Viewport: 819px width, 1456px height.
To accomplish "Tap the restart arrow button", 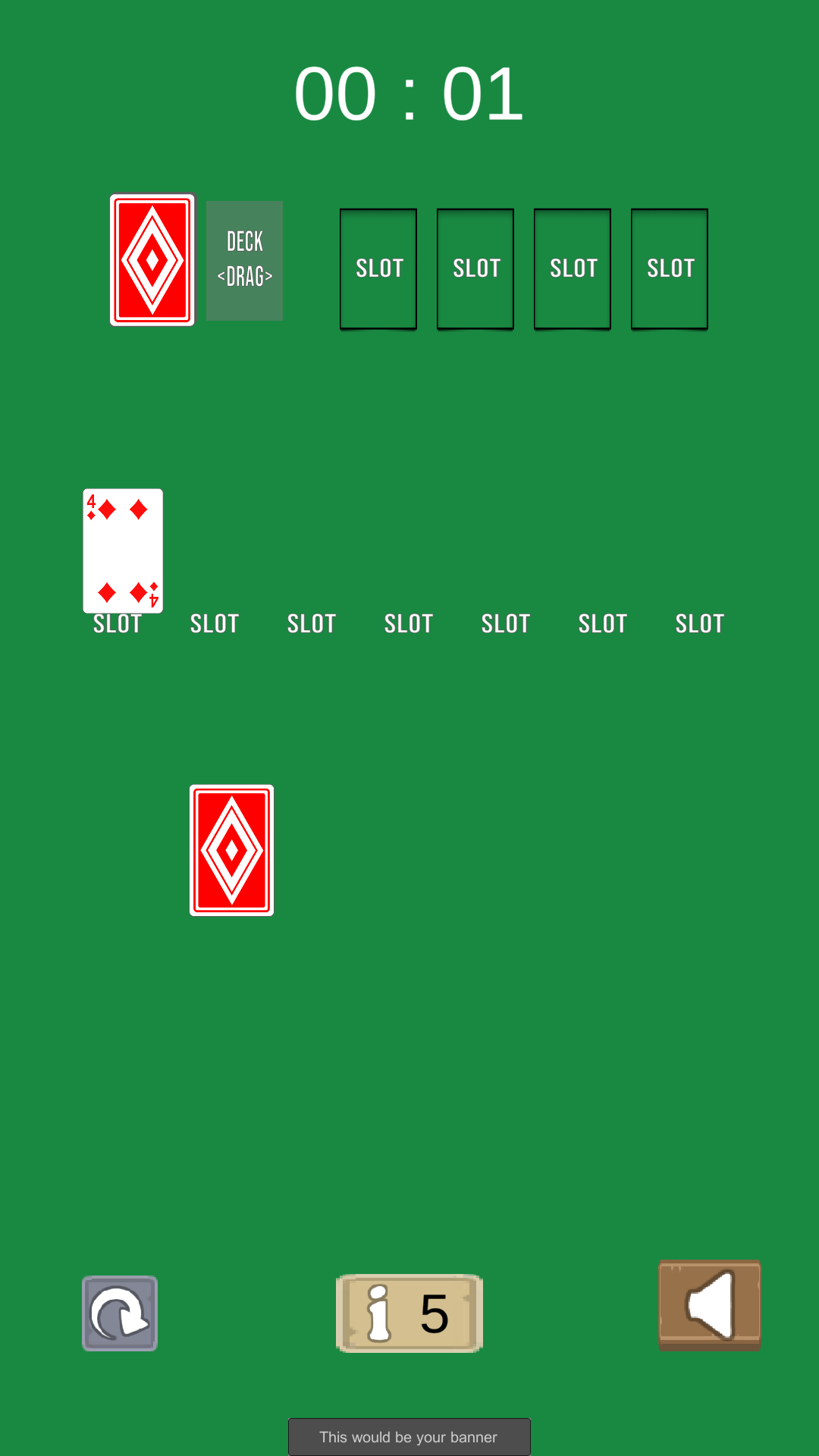I will pos(120,1313).
